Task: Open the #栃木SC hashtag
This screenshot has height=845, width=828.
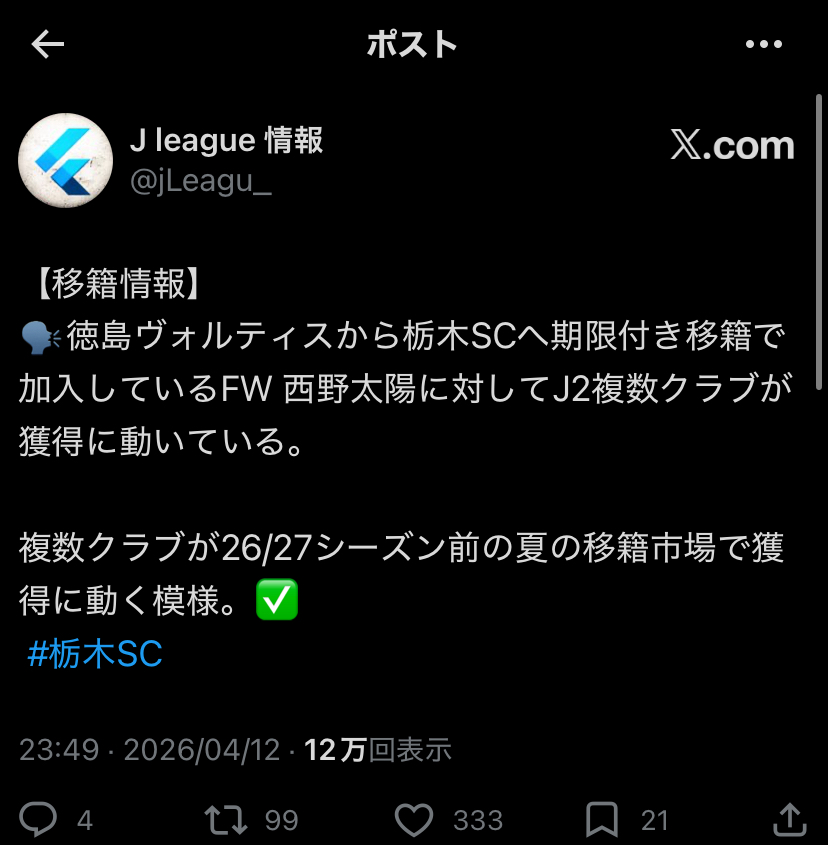Action: tap(95, 654)
